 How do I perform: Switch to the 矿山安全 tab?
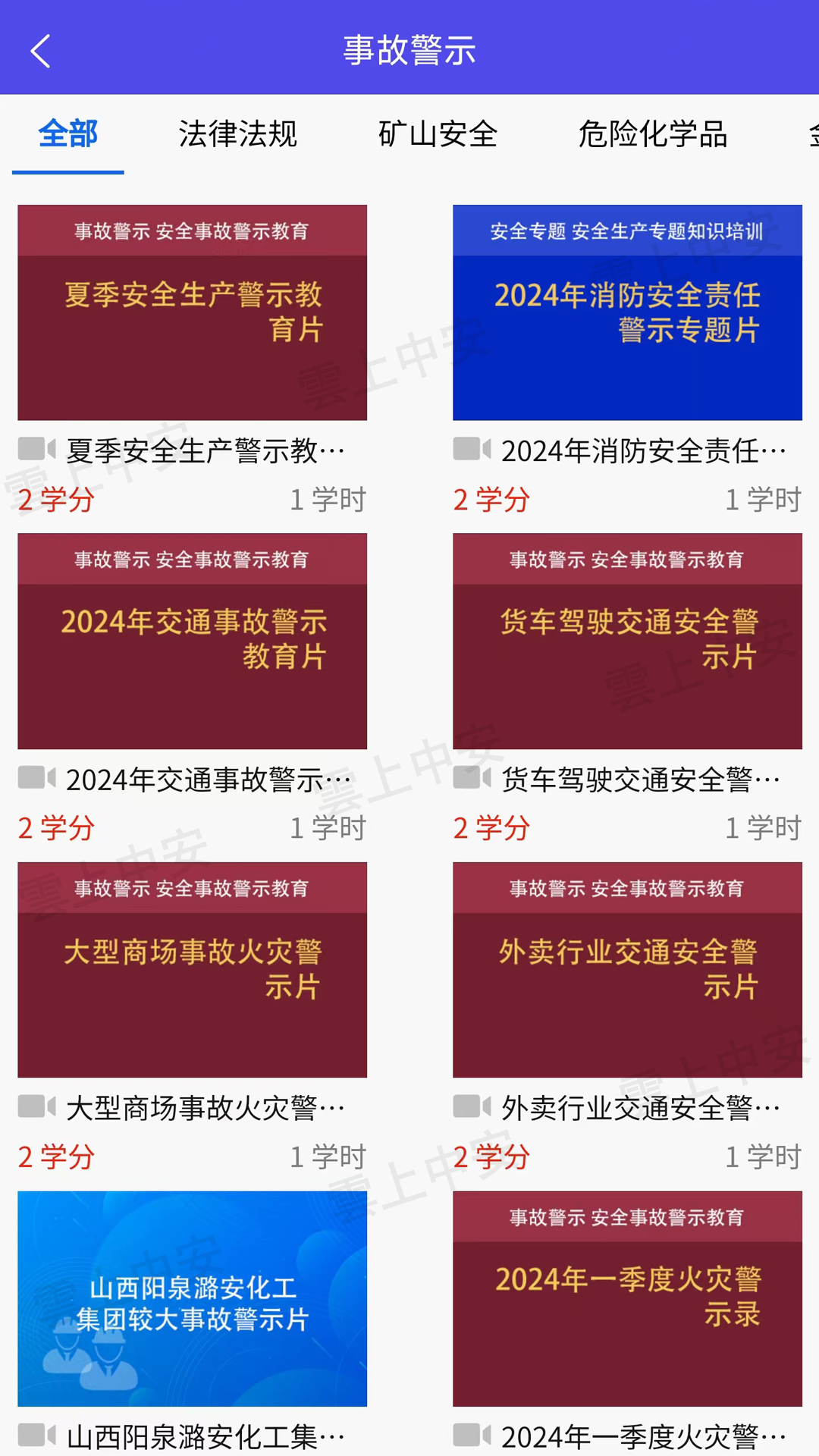point(438,134)
